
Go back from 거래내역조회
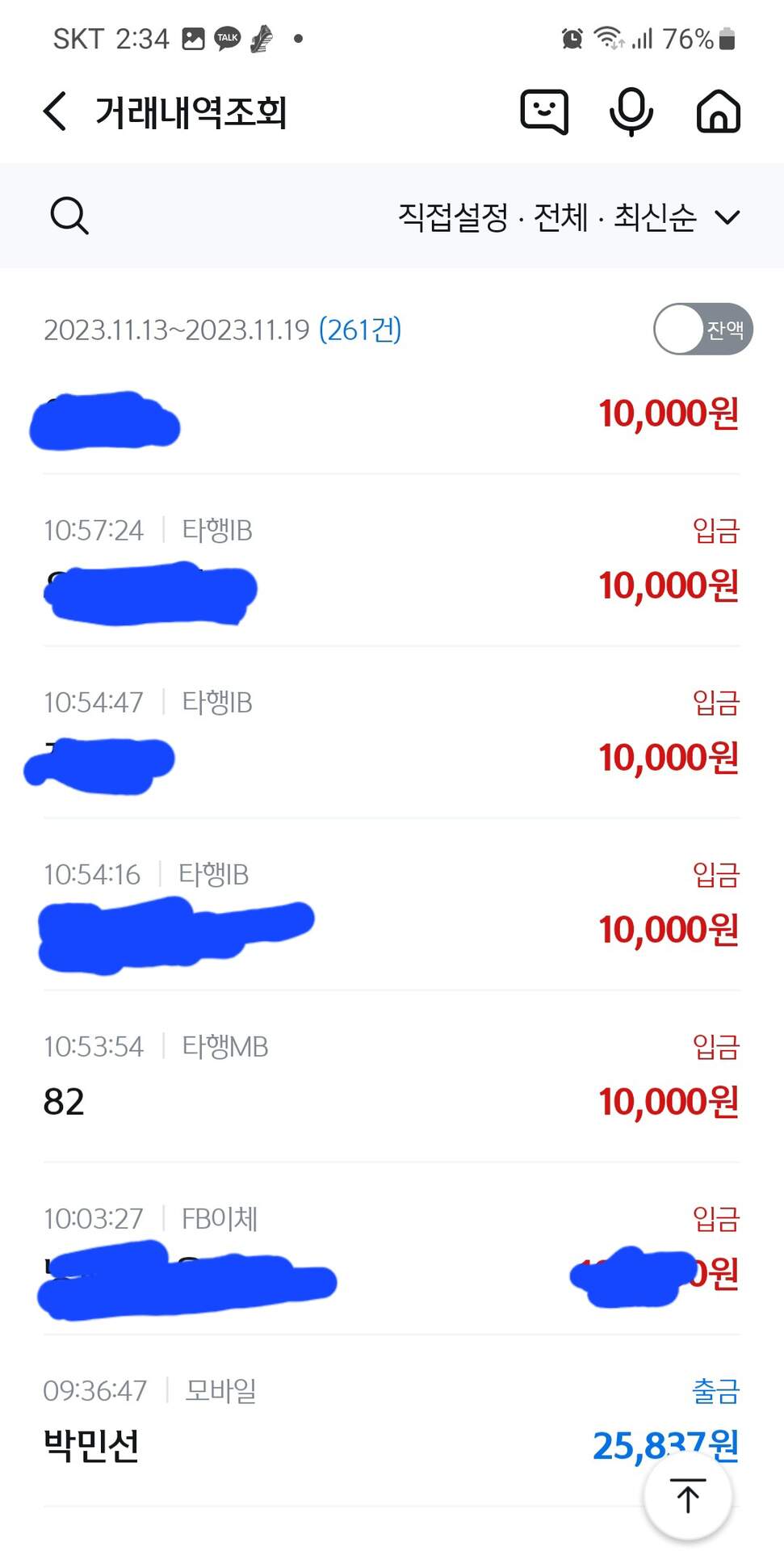[x=54, y=111]
